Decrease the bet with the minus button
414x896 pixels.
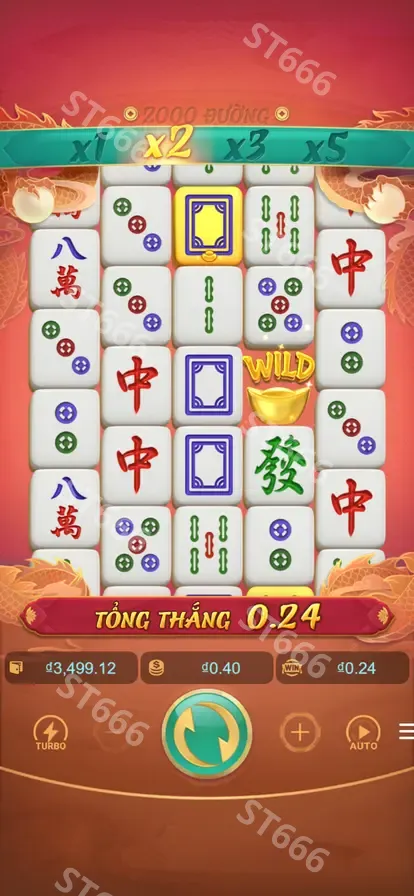114,732
